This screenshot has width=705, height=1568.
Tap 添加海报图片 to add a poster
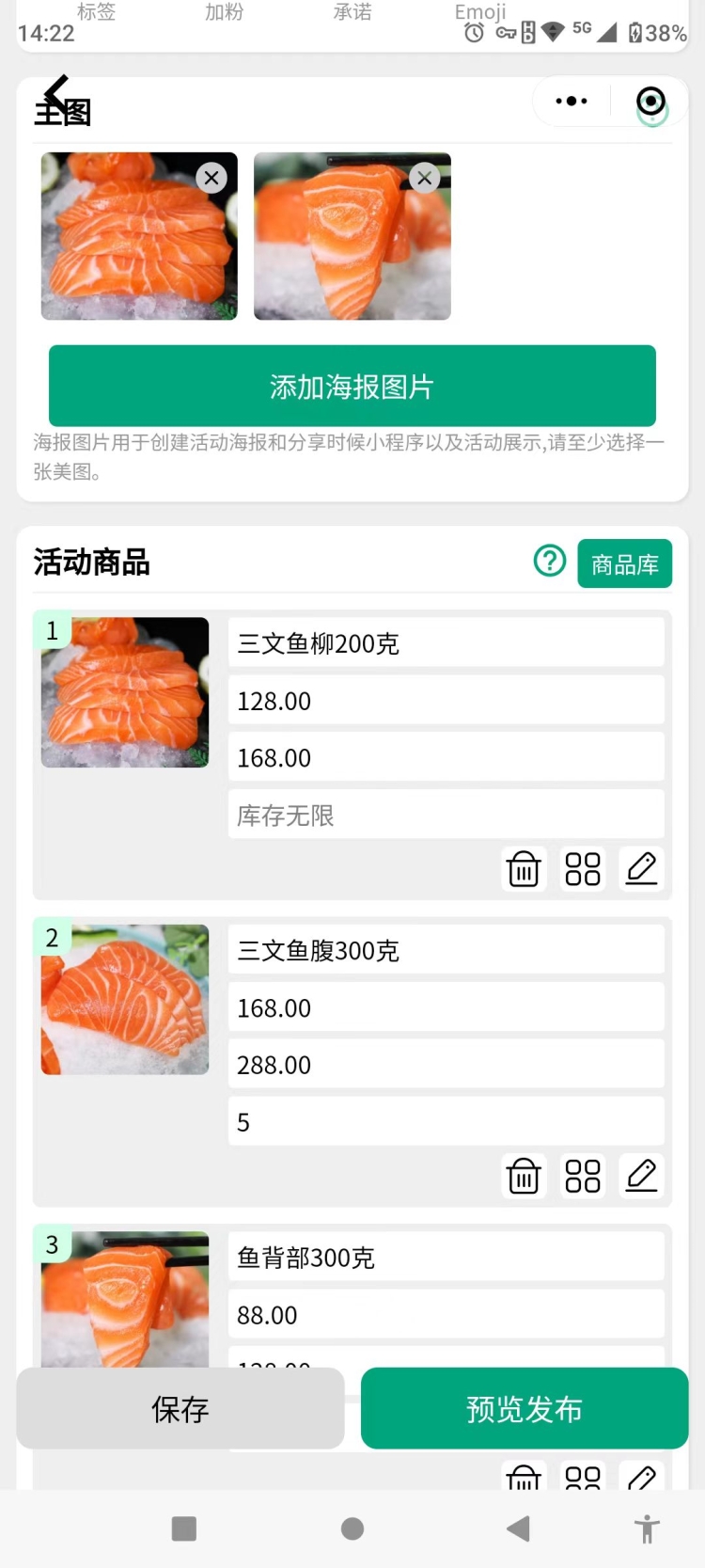coord(352,386)
